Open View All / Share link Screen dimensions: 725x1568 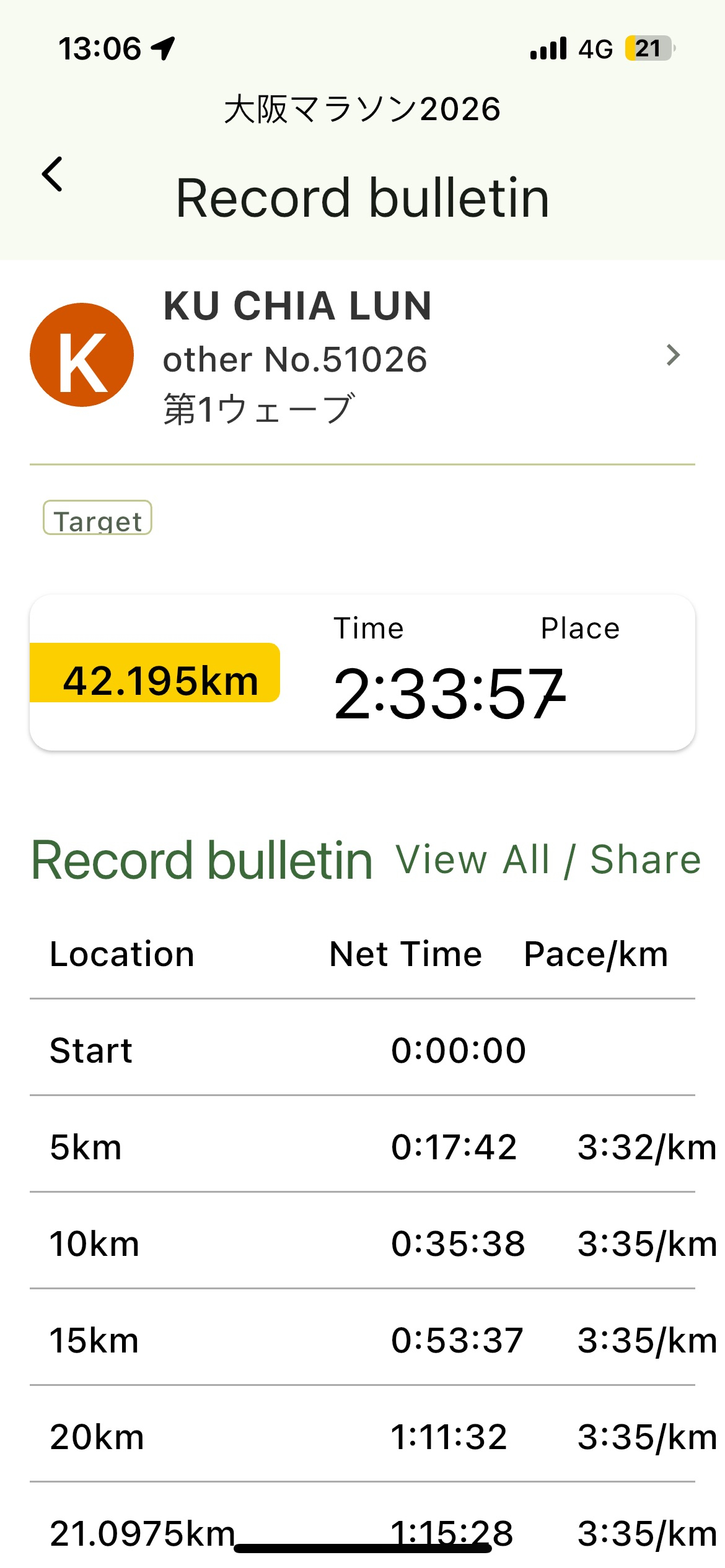pyautogui.click(x=548, y=860)
